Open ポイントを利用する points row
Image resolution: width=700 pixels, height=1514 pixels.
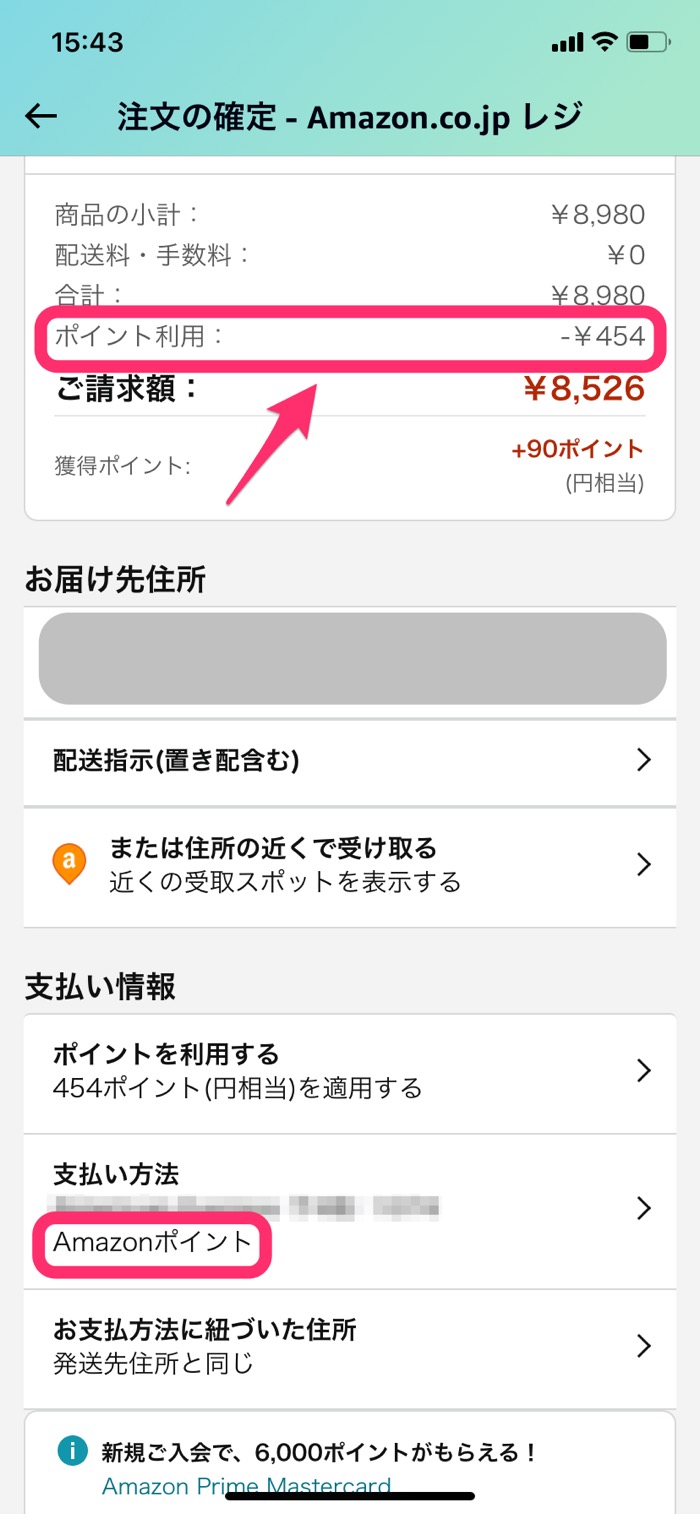[350, 1071]
